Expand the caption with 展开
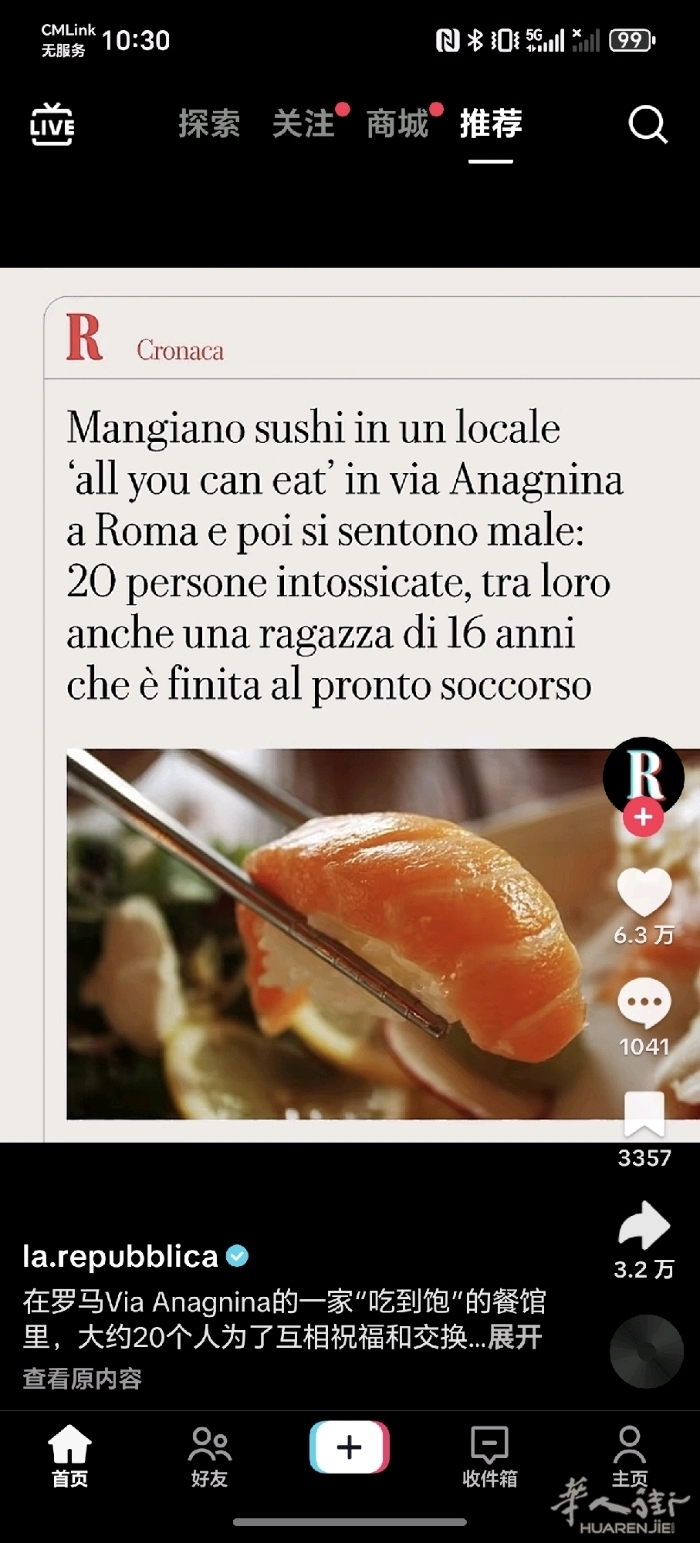This screenshot has height=1543, width=700. coord(518,1337)
